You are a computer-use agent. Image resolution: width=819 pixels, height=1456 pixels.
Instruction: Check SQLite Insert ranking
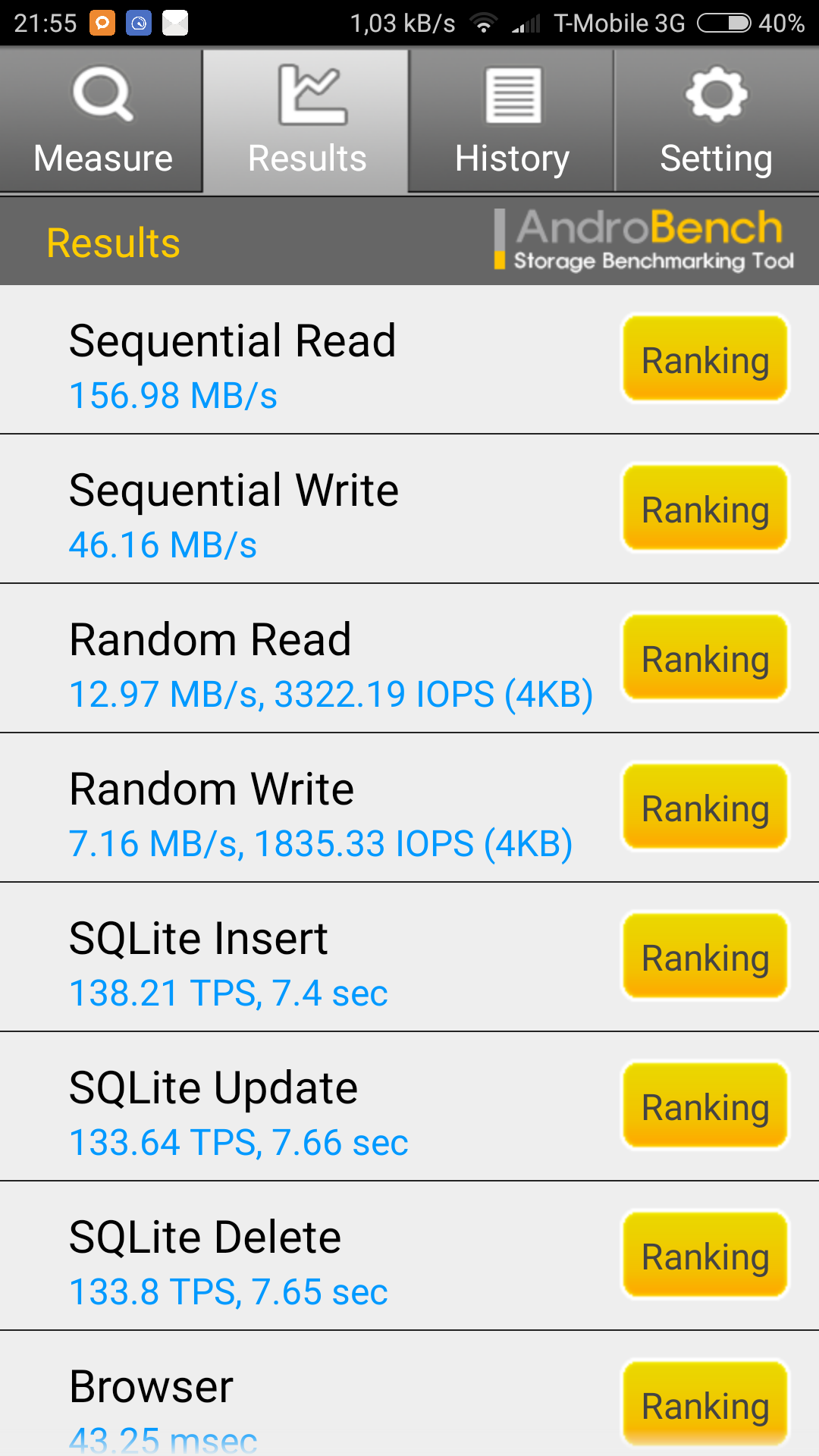[705, 956]
